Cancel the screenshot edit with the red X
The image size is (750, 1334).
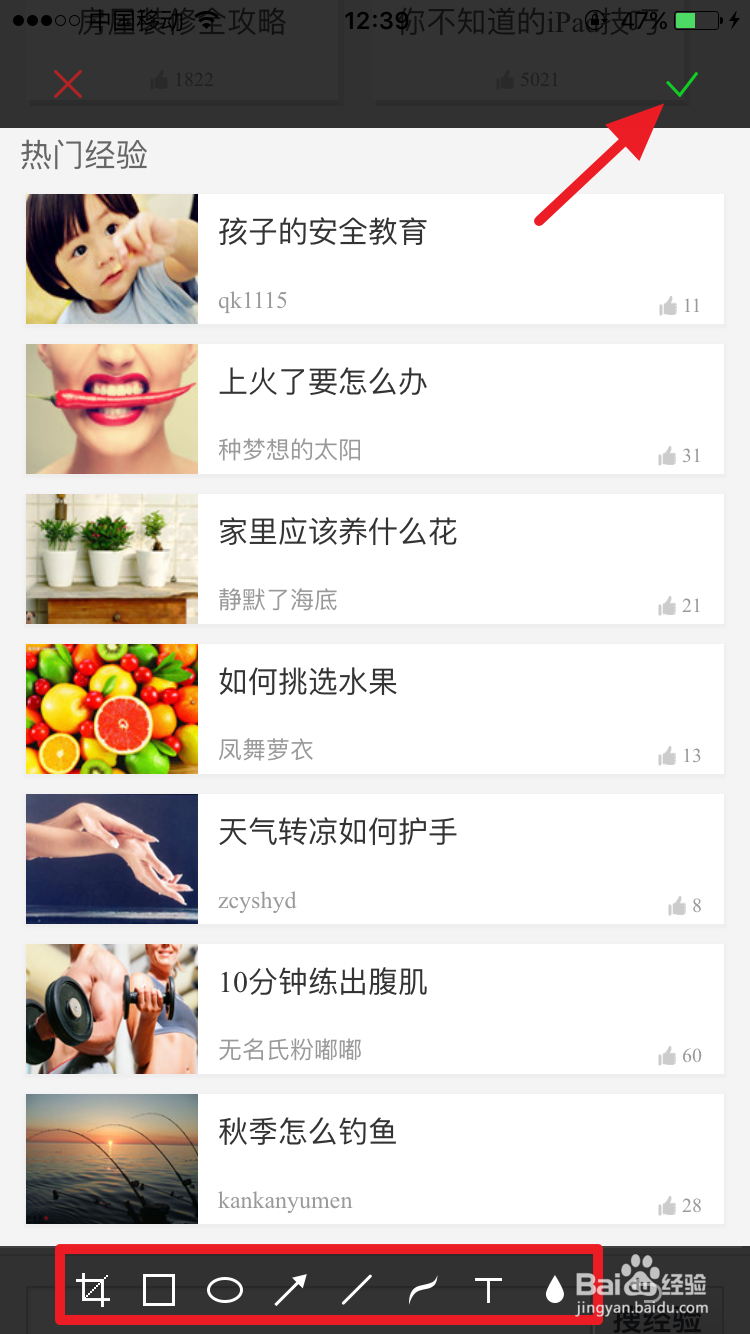(x=68, y=84)
